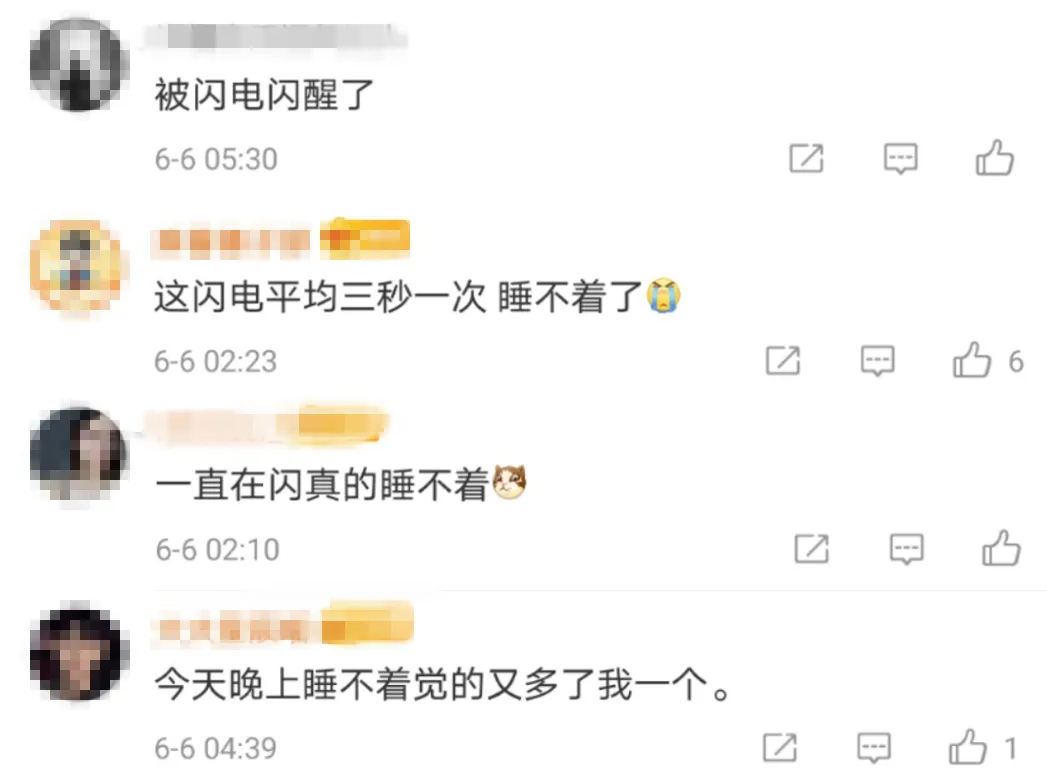Like the comment "今天晚上睡不着觉的又多了我一个"
Viewport: 1047px width, 780px height.
click(967, 747)
